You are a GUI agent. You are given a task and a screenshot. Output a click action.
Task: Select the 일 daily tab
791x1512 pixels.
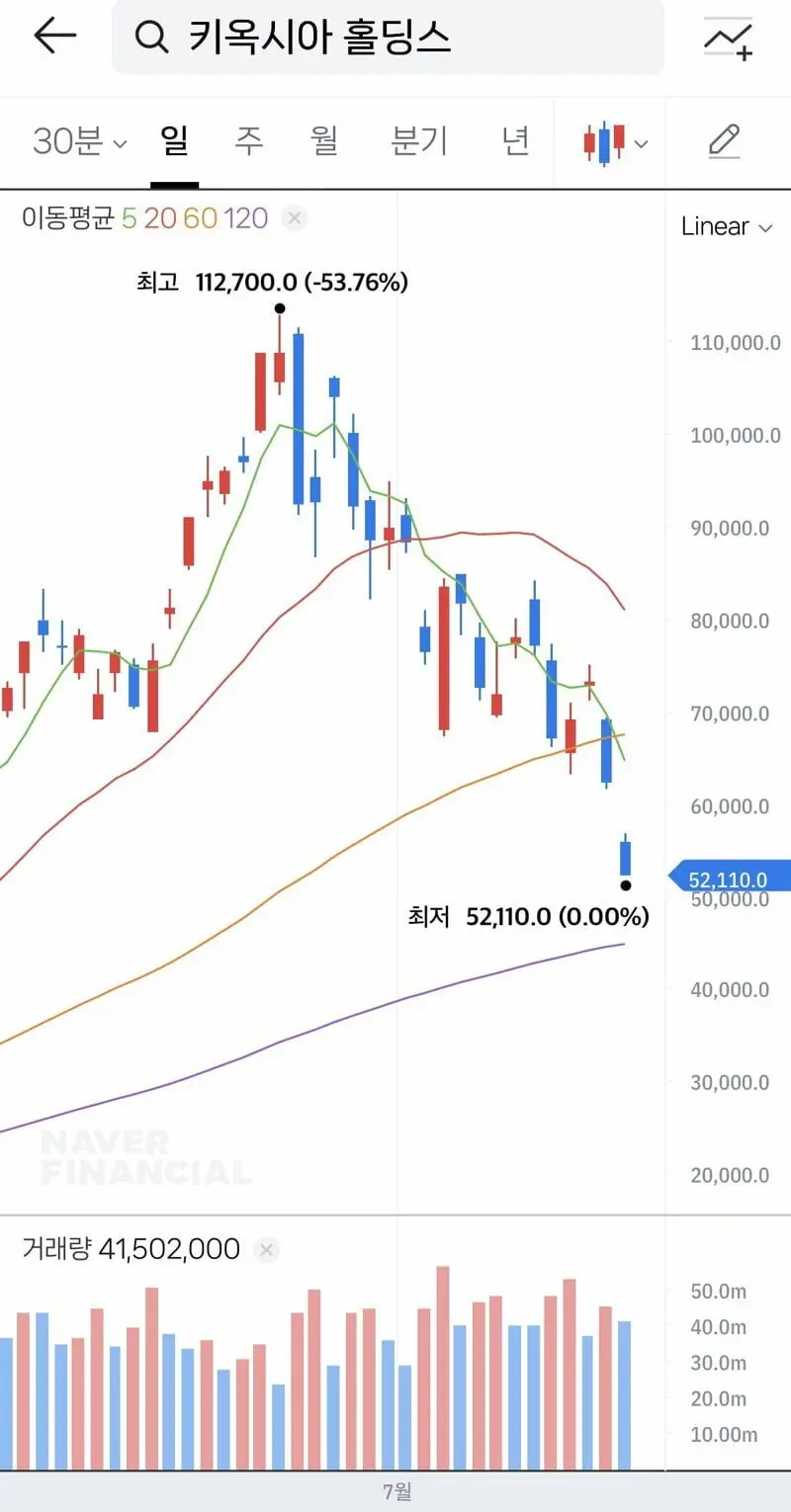[x=174, y=142]
